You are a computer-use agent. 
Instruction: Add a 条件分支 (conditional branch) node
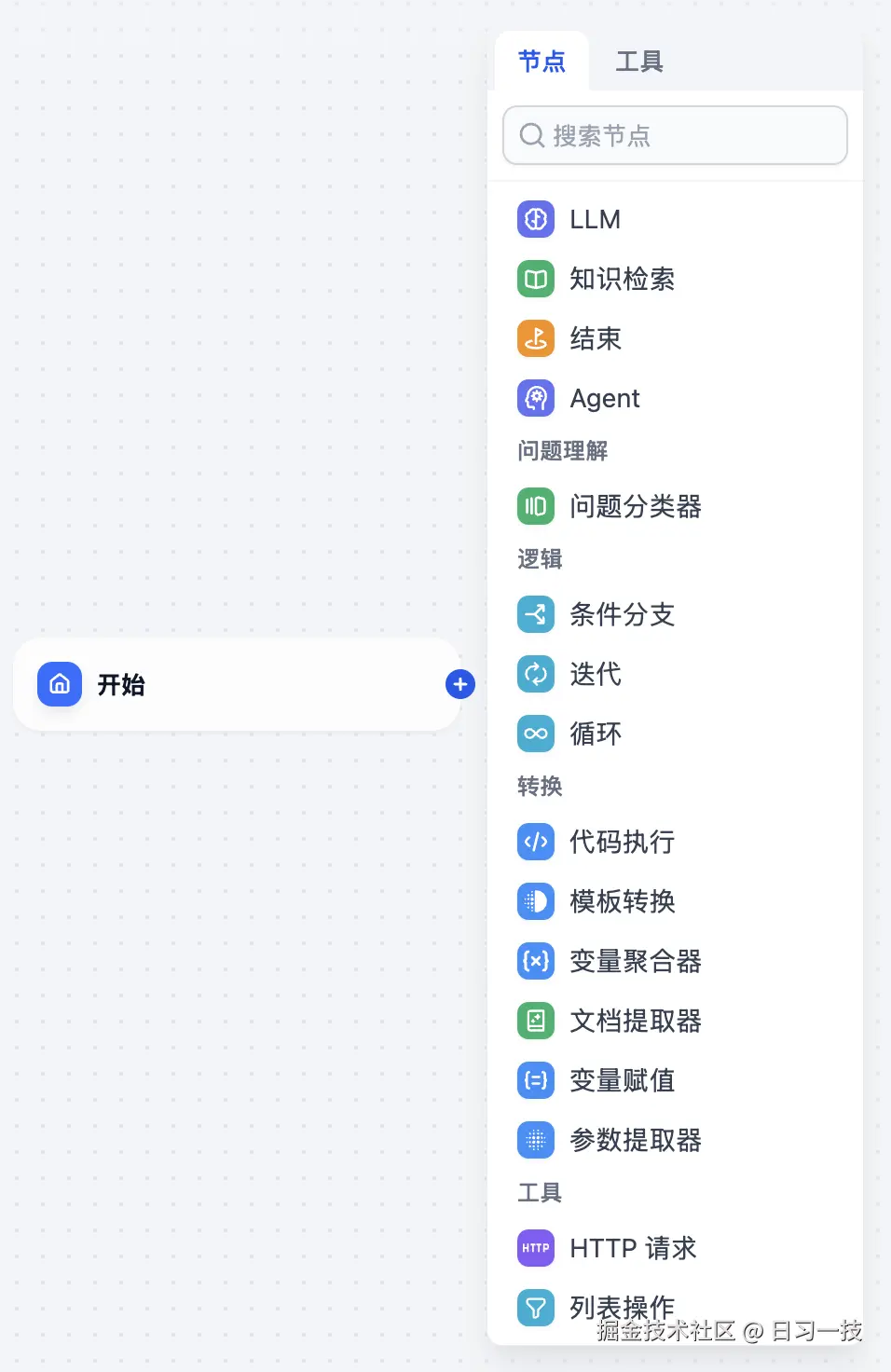(x=622, y=614)
